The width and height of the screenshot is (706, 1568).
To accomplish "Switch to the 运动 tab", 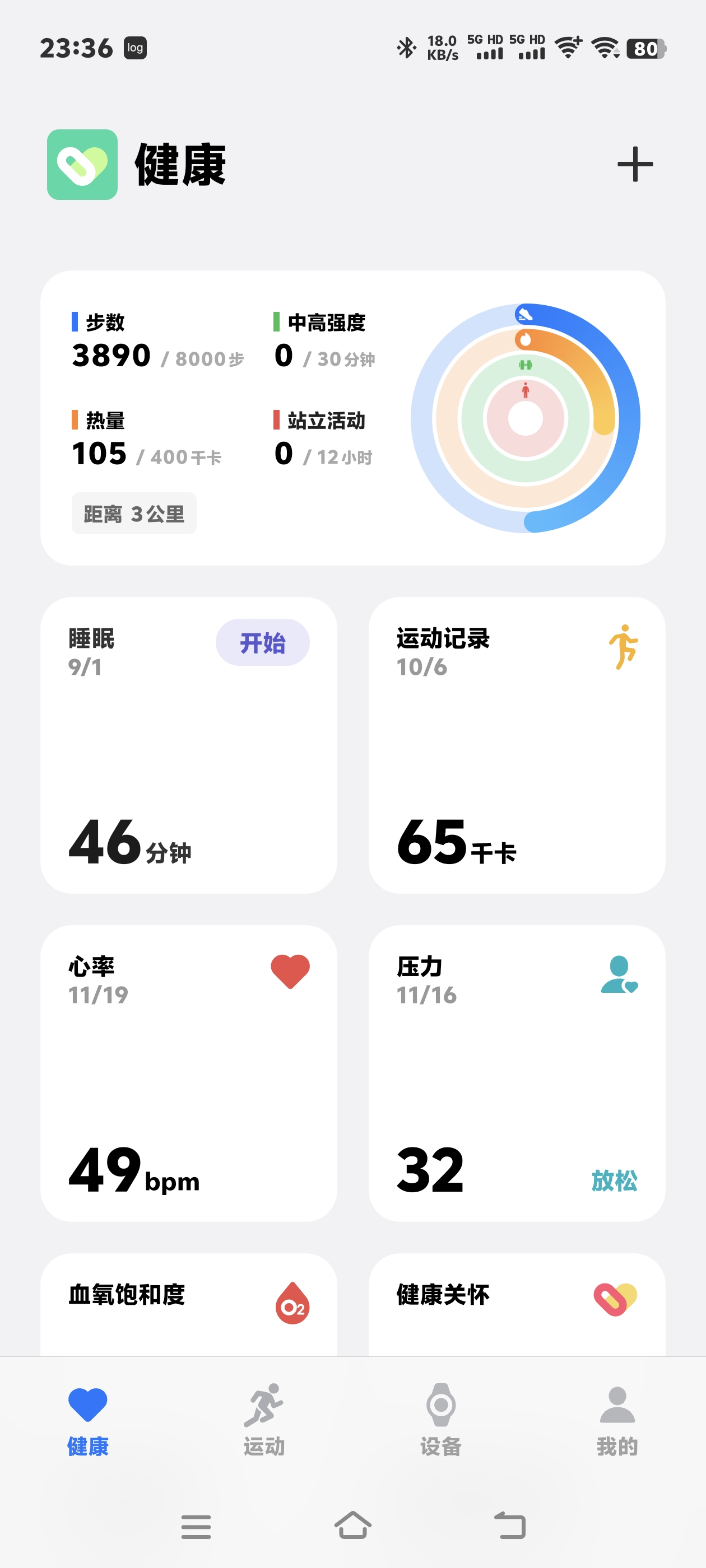I will point(264,1420).
